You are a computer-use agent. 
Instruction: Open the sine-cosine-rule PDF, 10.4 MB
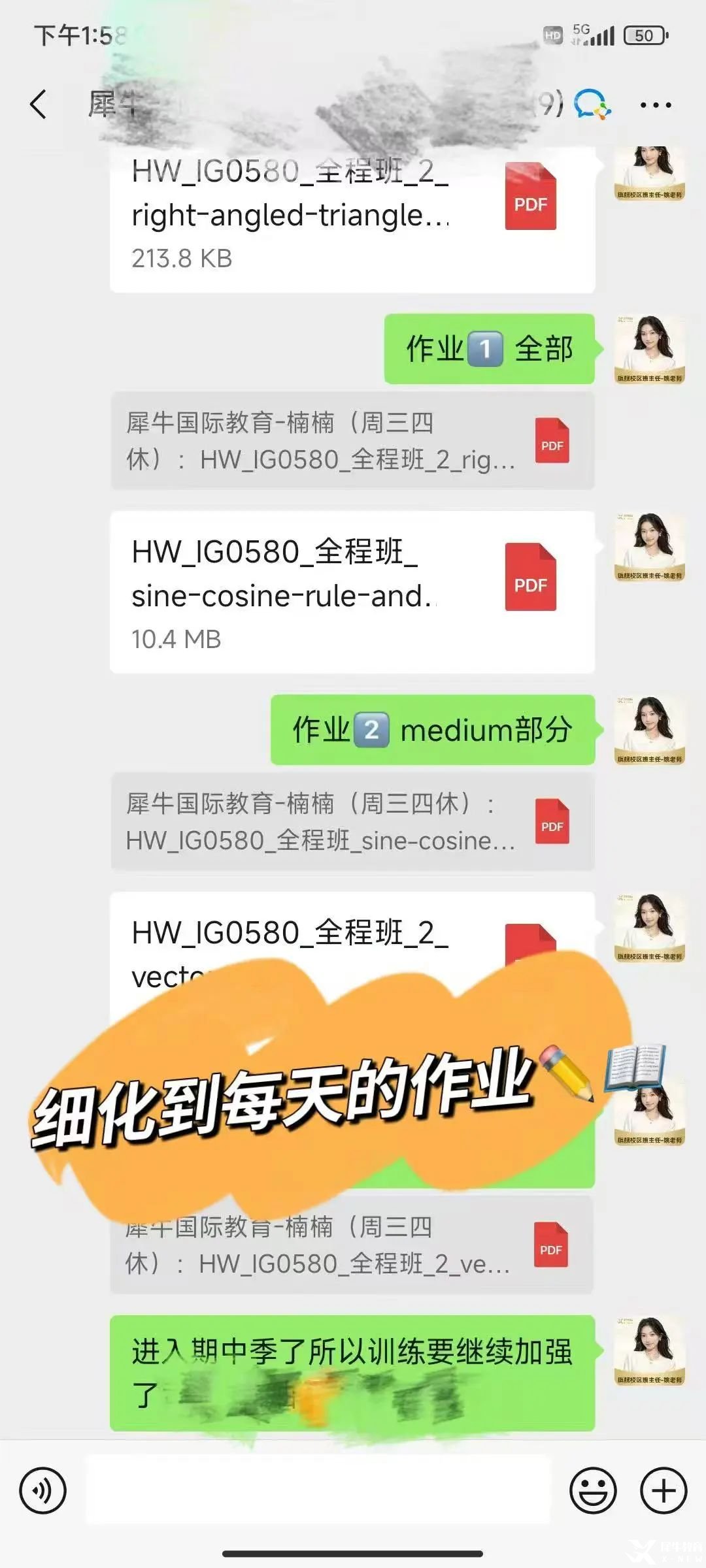pos(352,593)
